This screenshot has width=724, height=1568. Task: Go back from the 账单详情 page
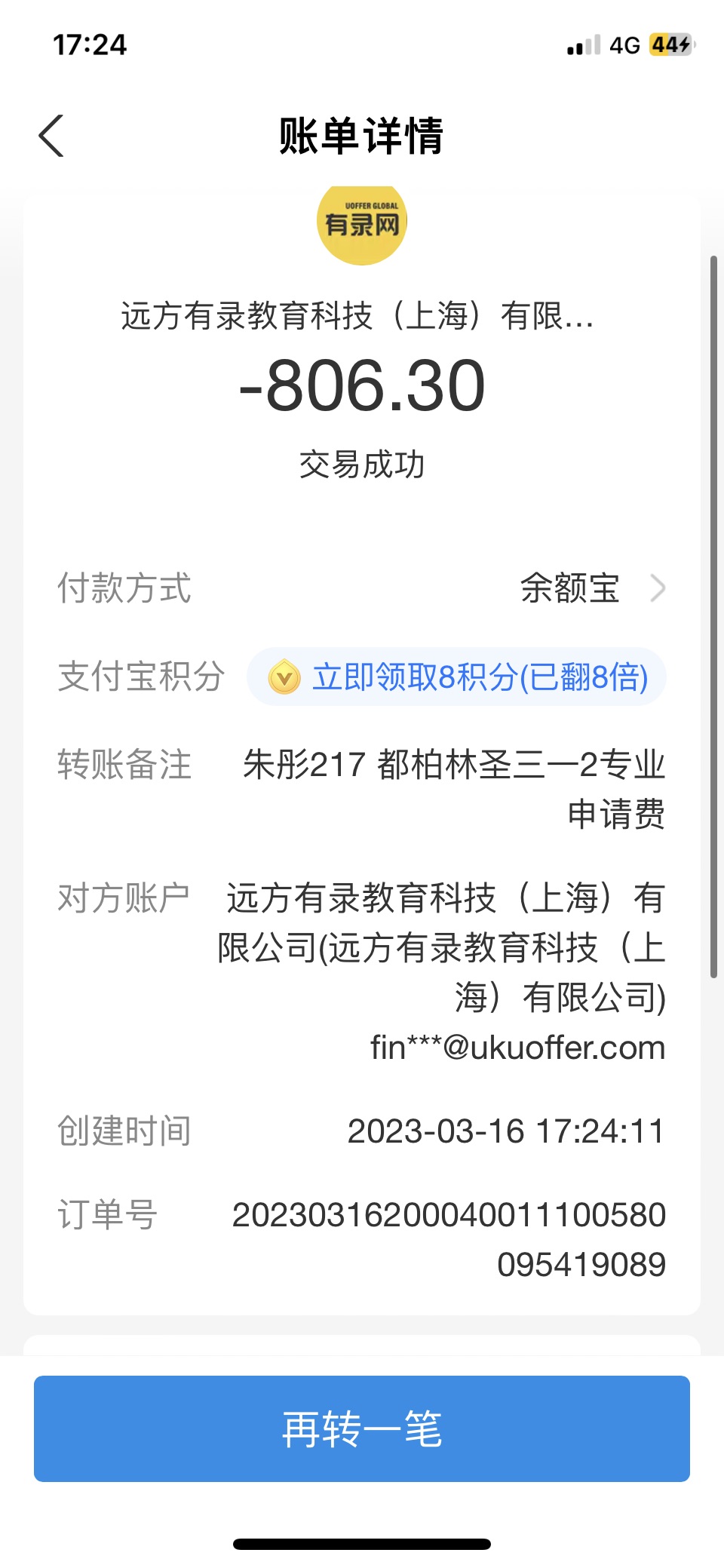coord(51,137)
